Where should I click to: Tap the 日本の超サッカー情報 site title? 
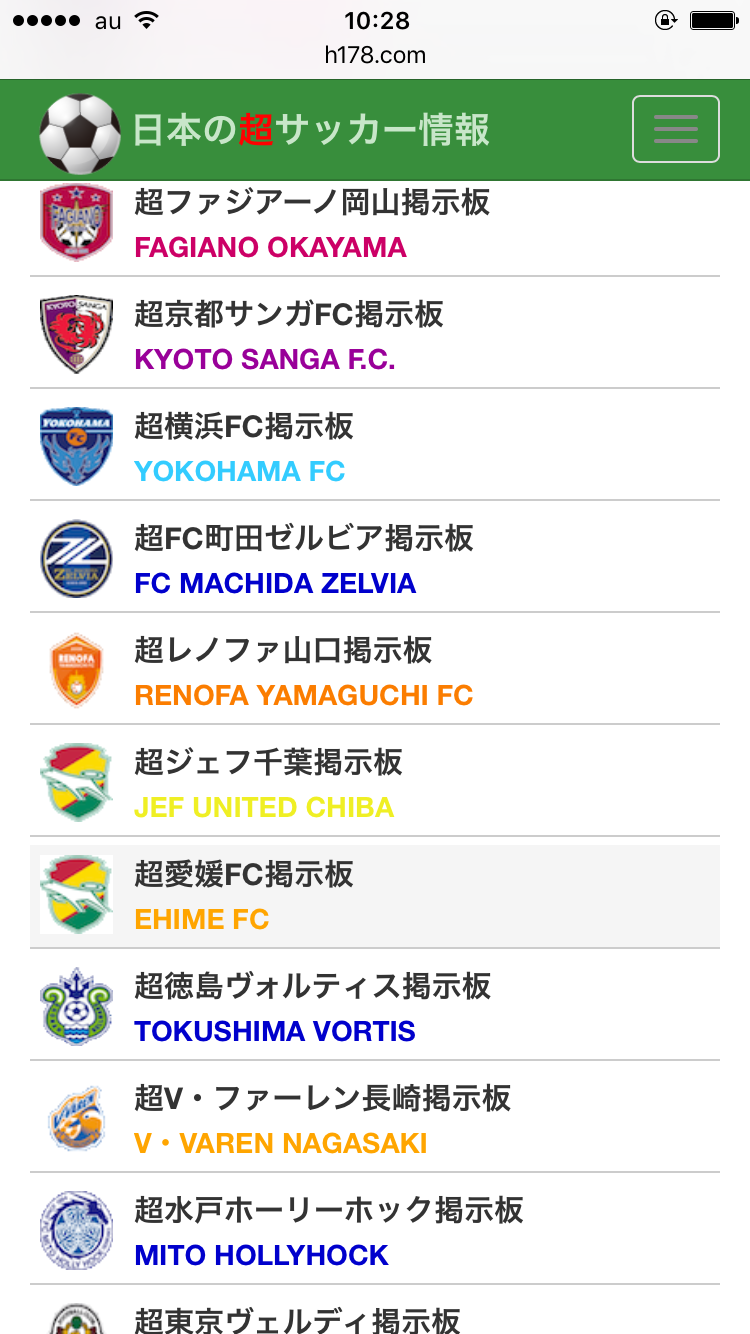tap(311, 131)
